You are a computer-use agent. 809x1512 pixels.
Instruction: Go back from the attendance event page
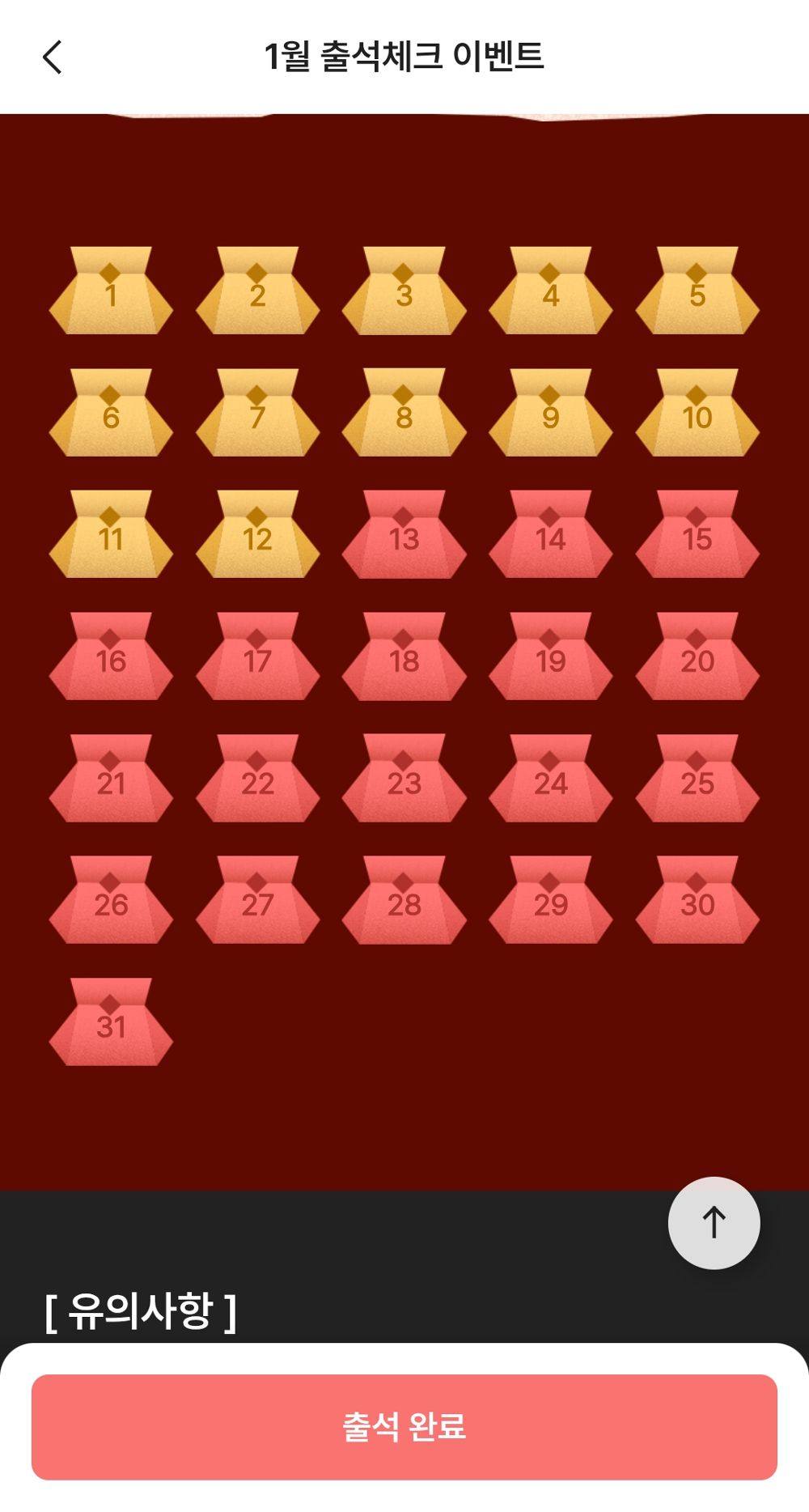click(x=53, y=57)
